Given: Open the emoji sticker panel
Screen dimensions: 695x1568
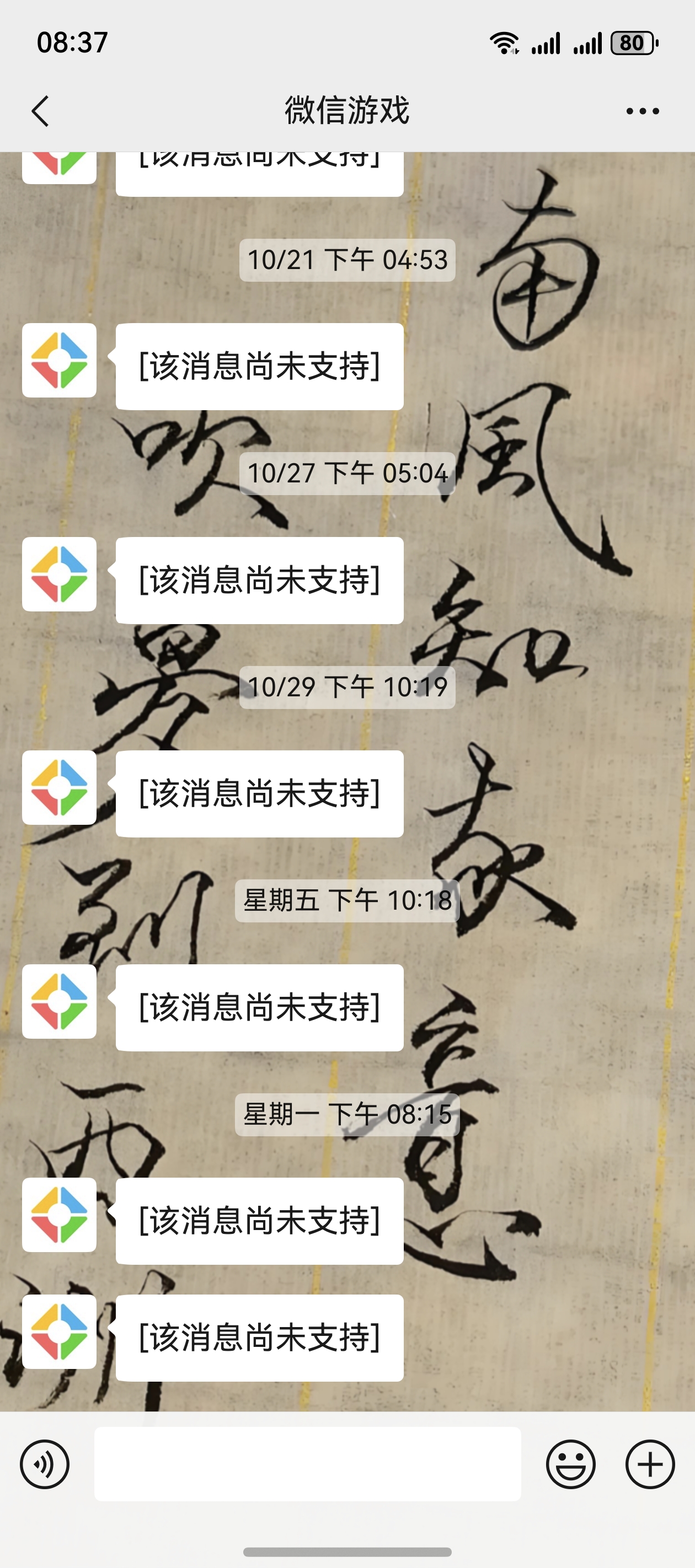Looking at the screenshot, I should (x=571, y=1464).
